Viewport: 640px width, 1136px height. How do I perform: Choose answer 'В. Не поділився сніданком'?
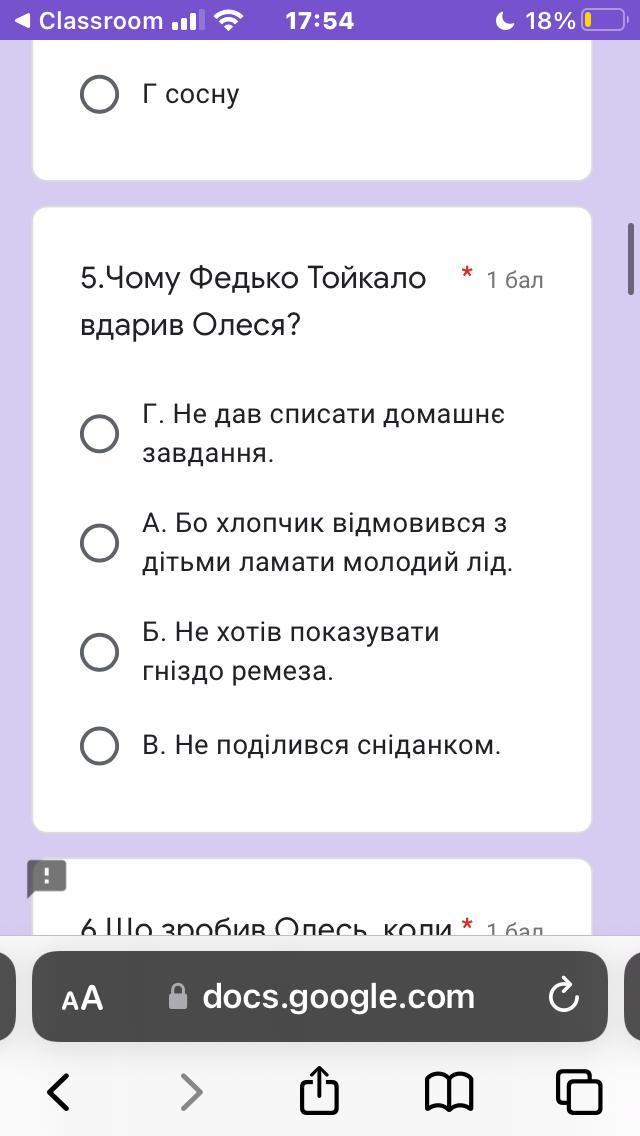(99, 746)
